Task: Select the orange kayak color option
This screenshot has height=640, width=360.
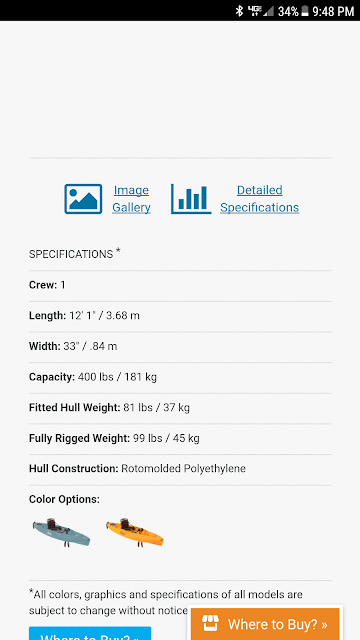Action: tap(135, 532)
